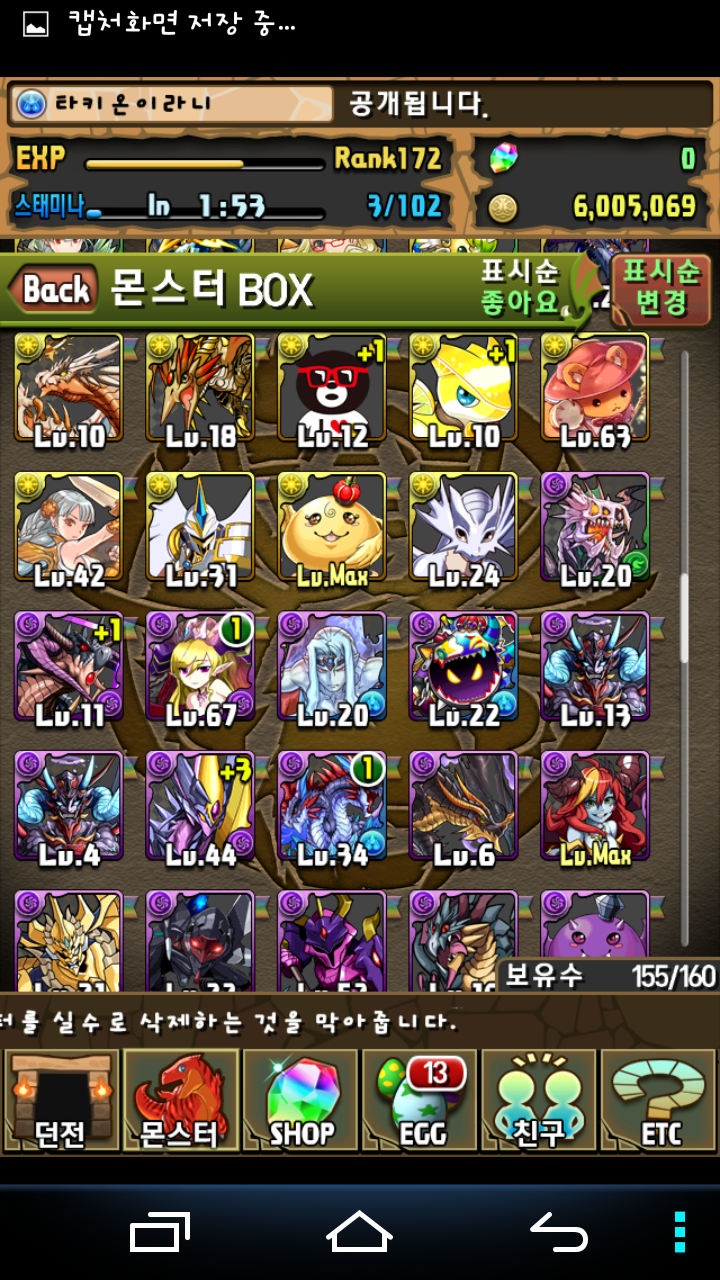Select the Lv.12 red-glasses bear monster
Screen dimensions: 720x1280
[x=332, y=388]
